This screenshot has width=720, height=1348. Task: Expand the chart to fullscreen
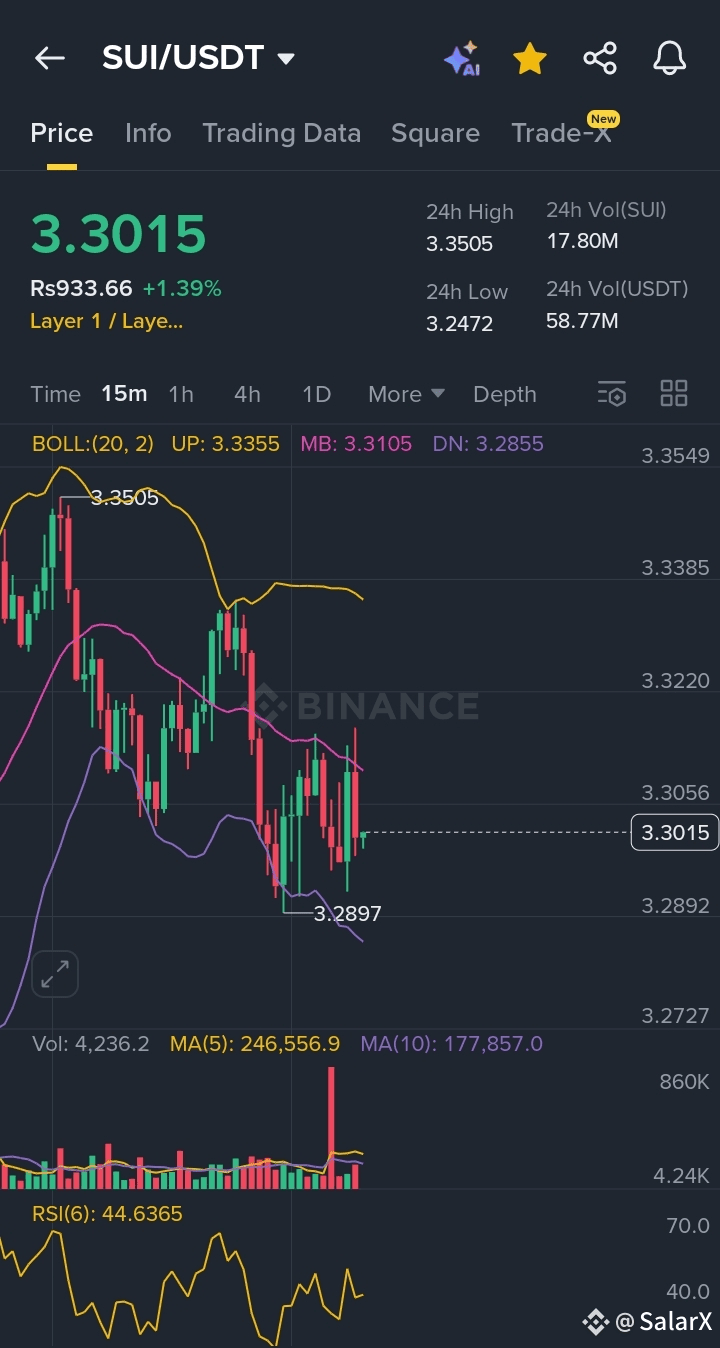pyautogui.click(x=55, y=974)
